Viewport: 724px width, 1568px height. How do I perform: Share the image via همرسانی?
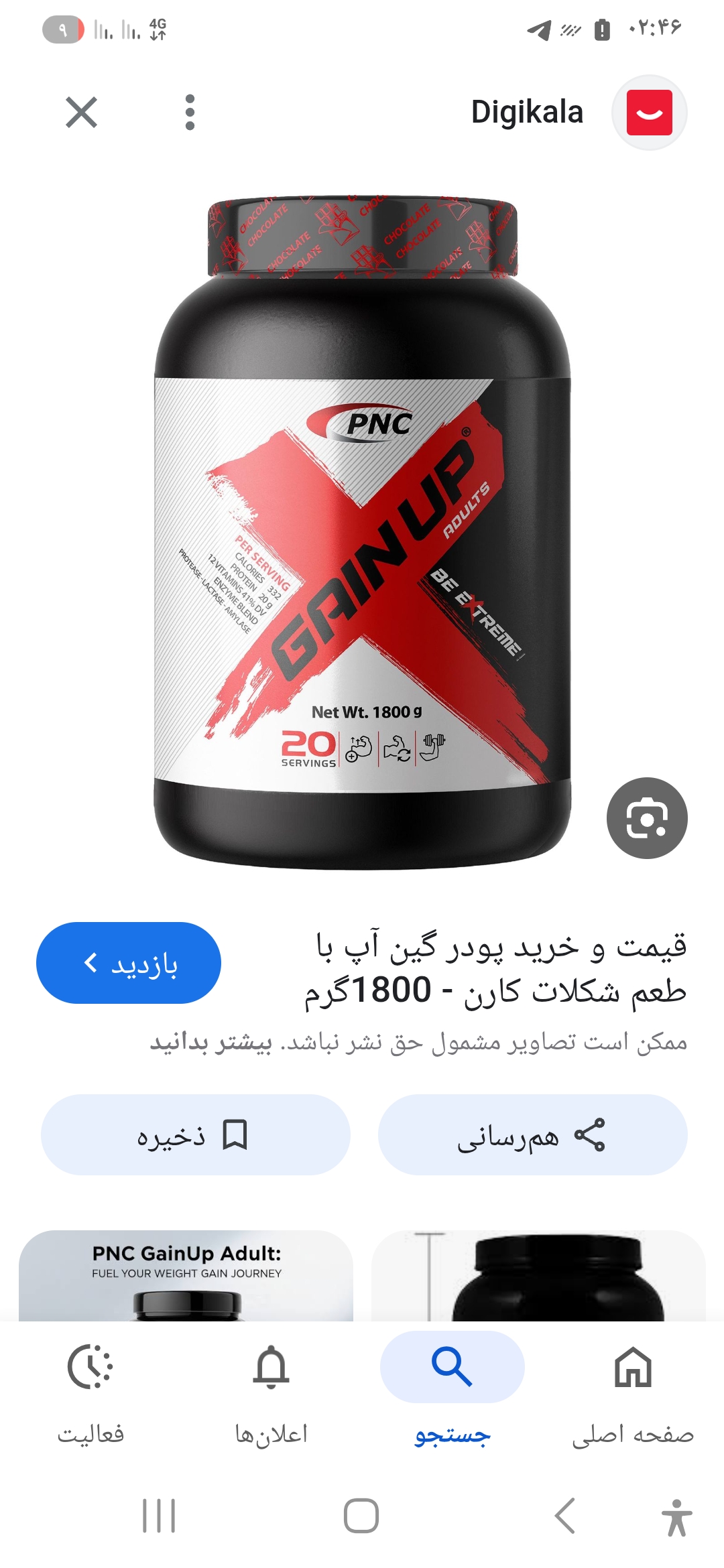[x=532, y=1135]
